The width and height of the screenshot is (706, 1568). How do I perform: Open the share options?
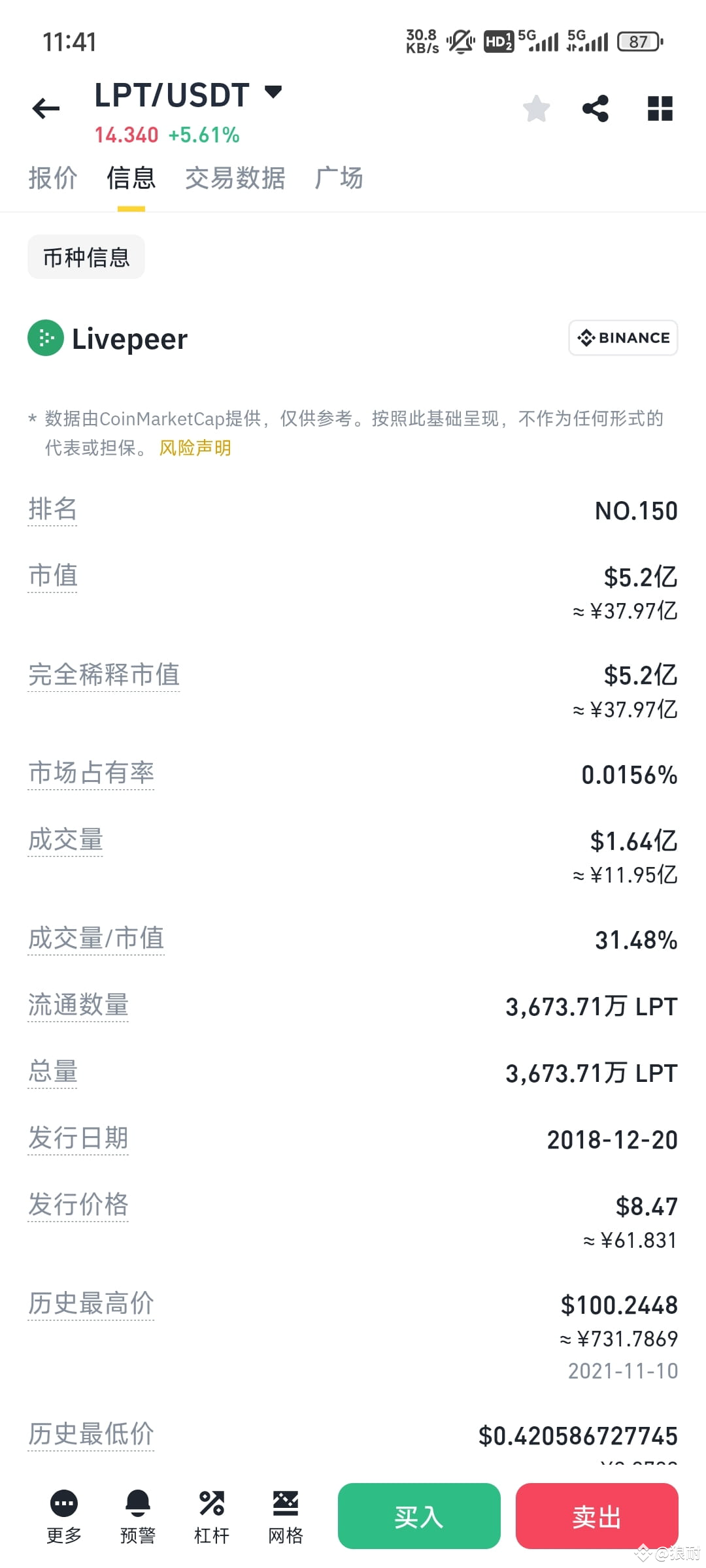point(596,108)
